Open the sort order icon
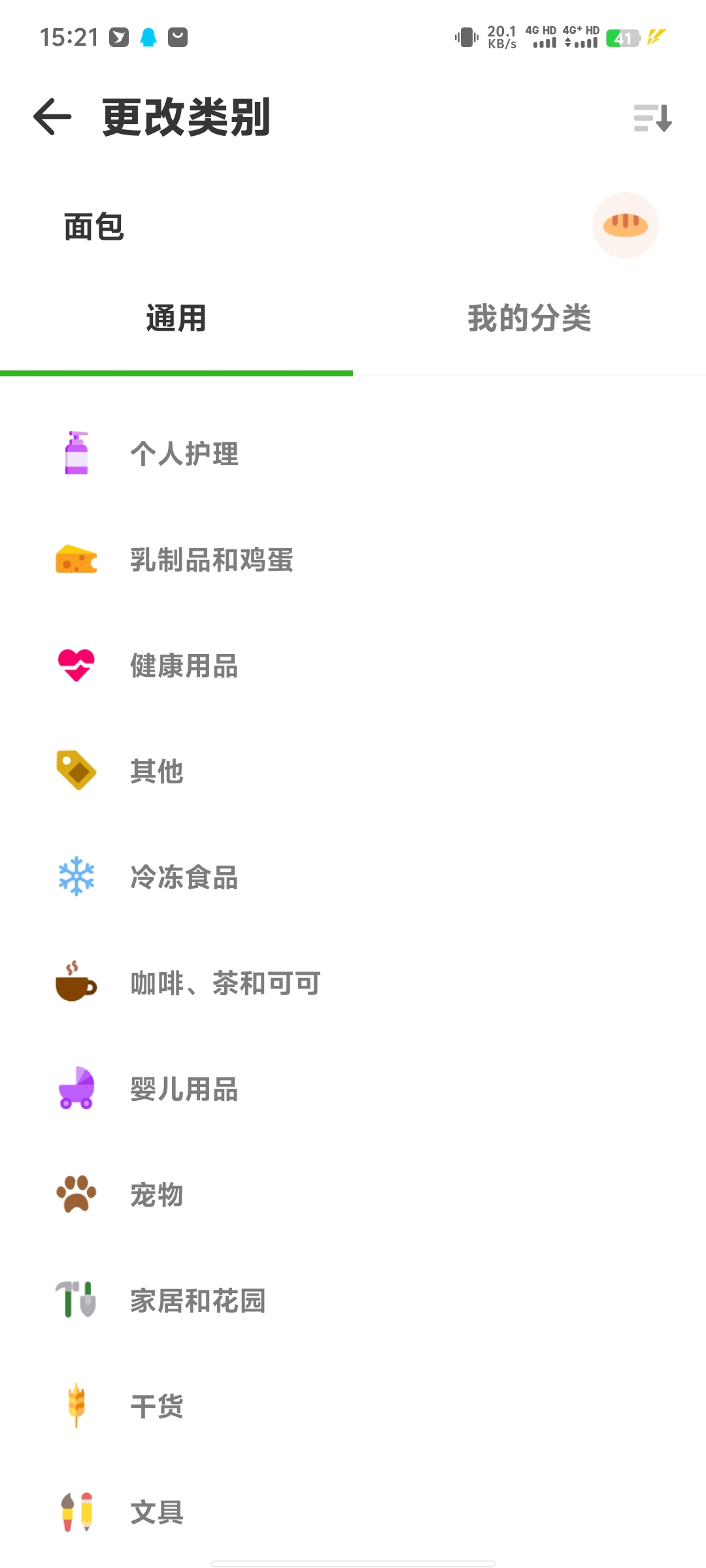Screen dimensions: 706x1568 tap(652, 118)
